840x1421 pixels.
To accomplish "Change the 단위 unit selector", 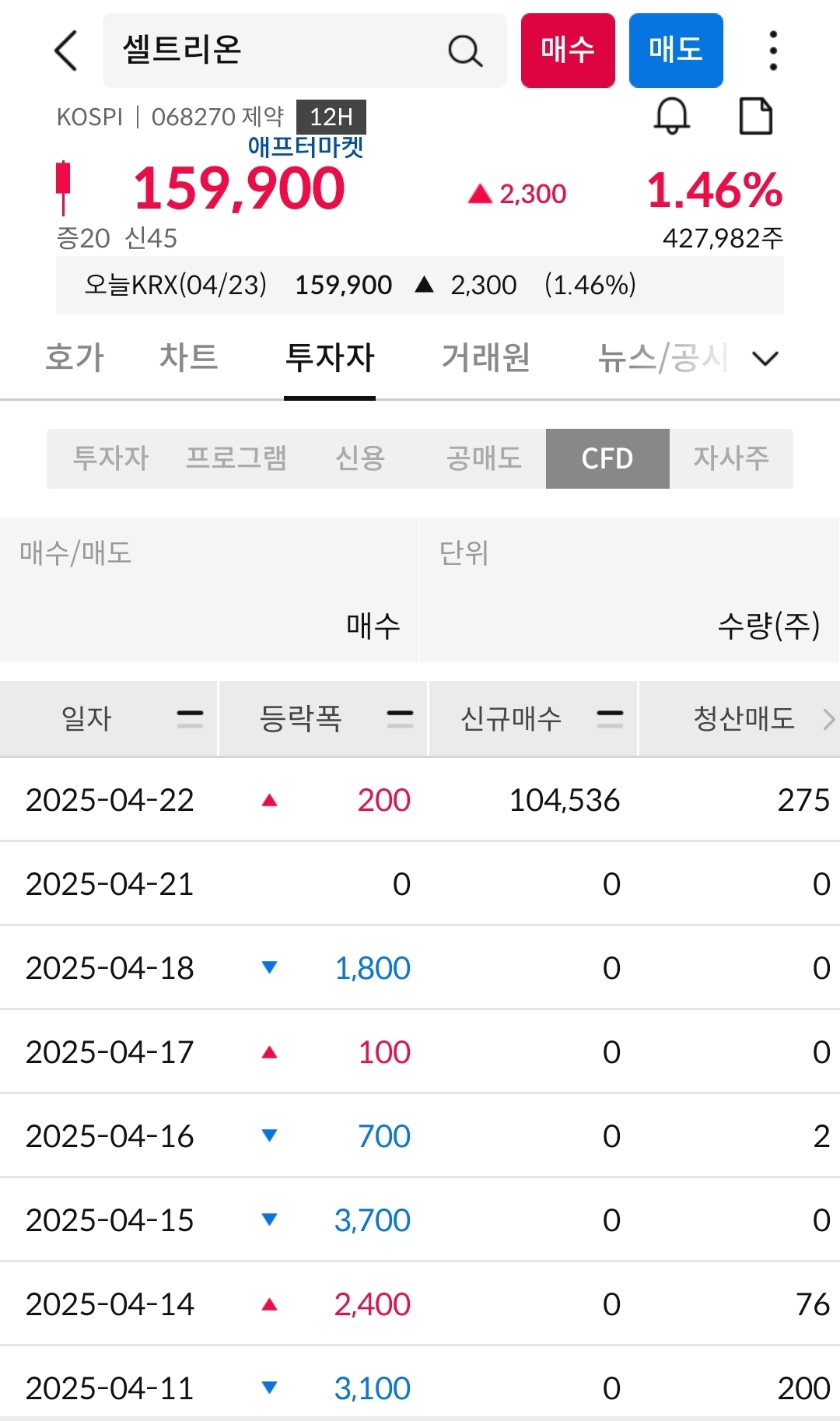I will tap(630, 590).
